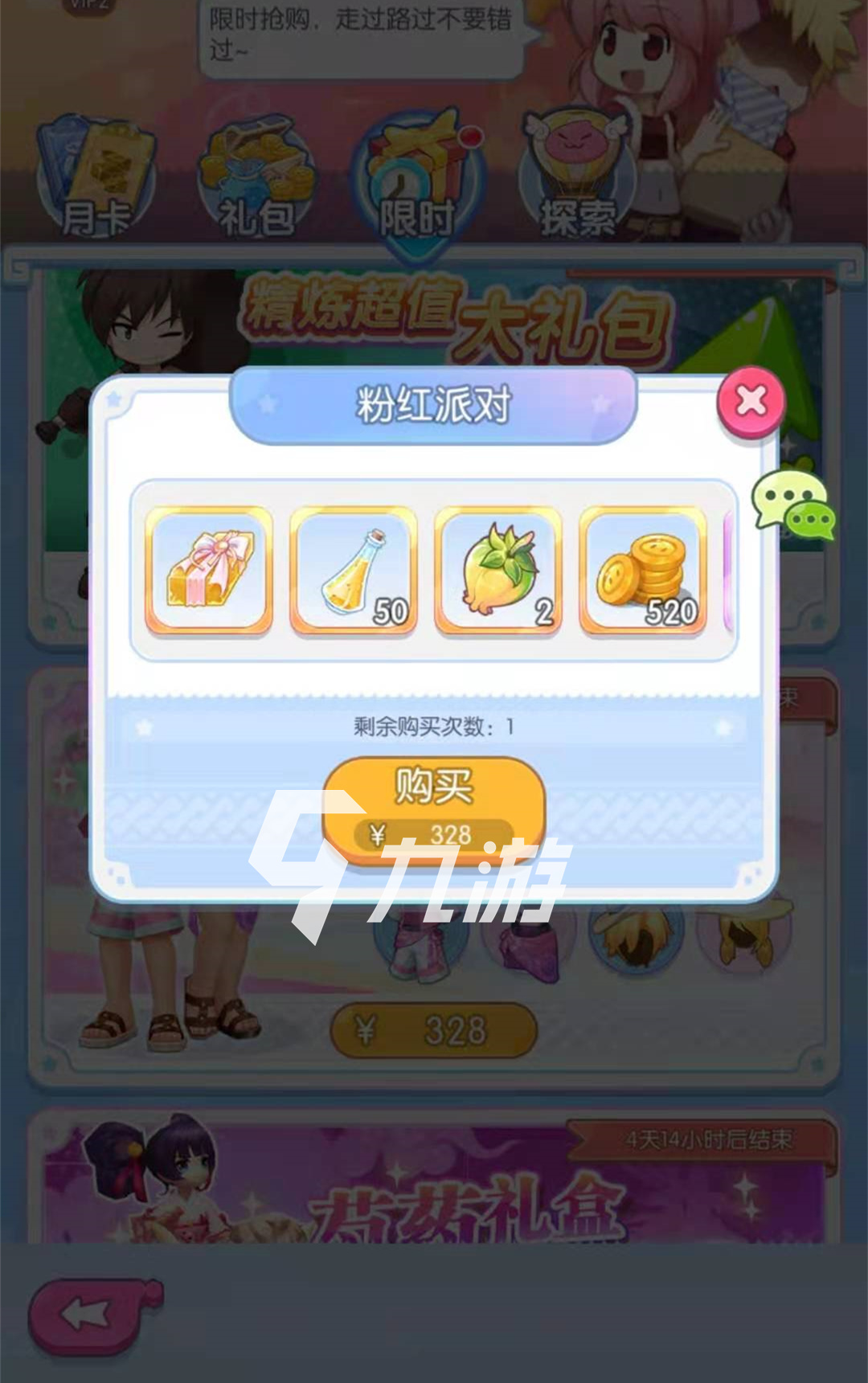
Task: Close the 粉红派对 popup dialog
Action: tap(751, 401)
